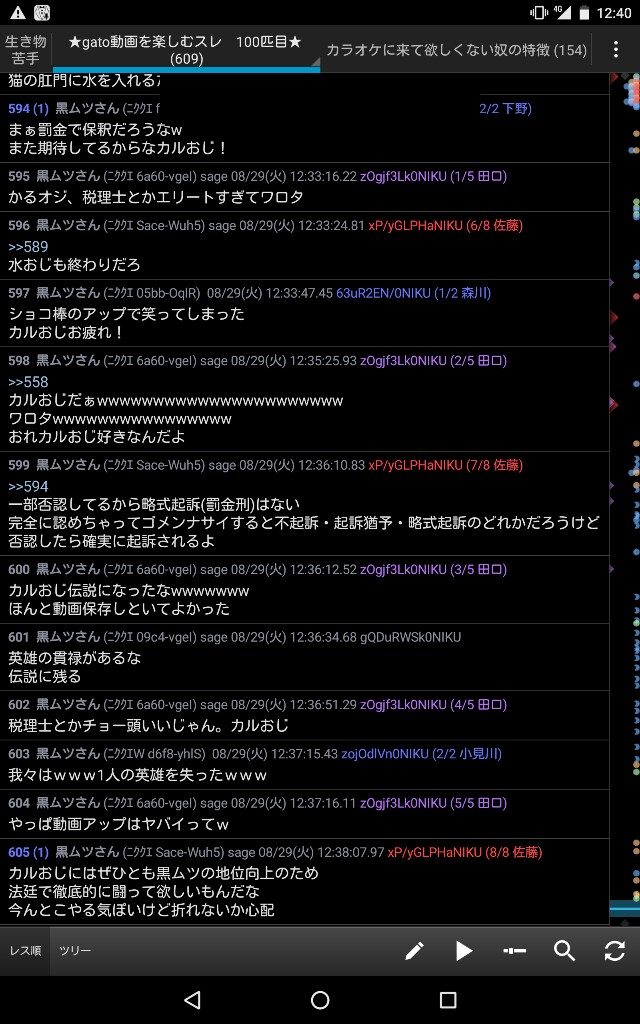Follow the >>589 anchor in post 596
The width and height of the screenshot is (640, 1024).
[x=28, y=246]
